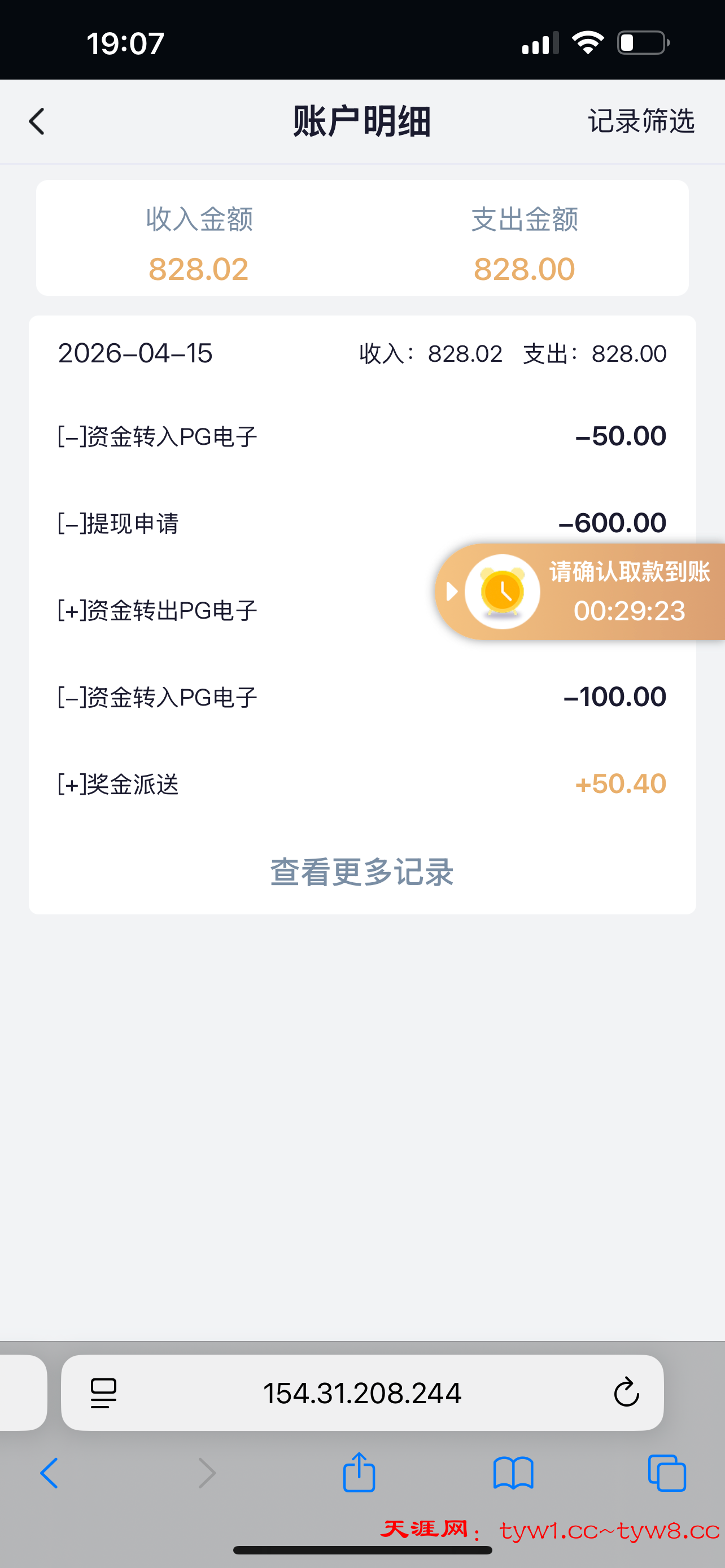This screenshot has height=1568, width=725.
Task: Open the 资金转出PG电子 record
Action: coord(243,610)
